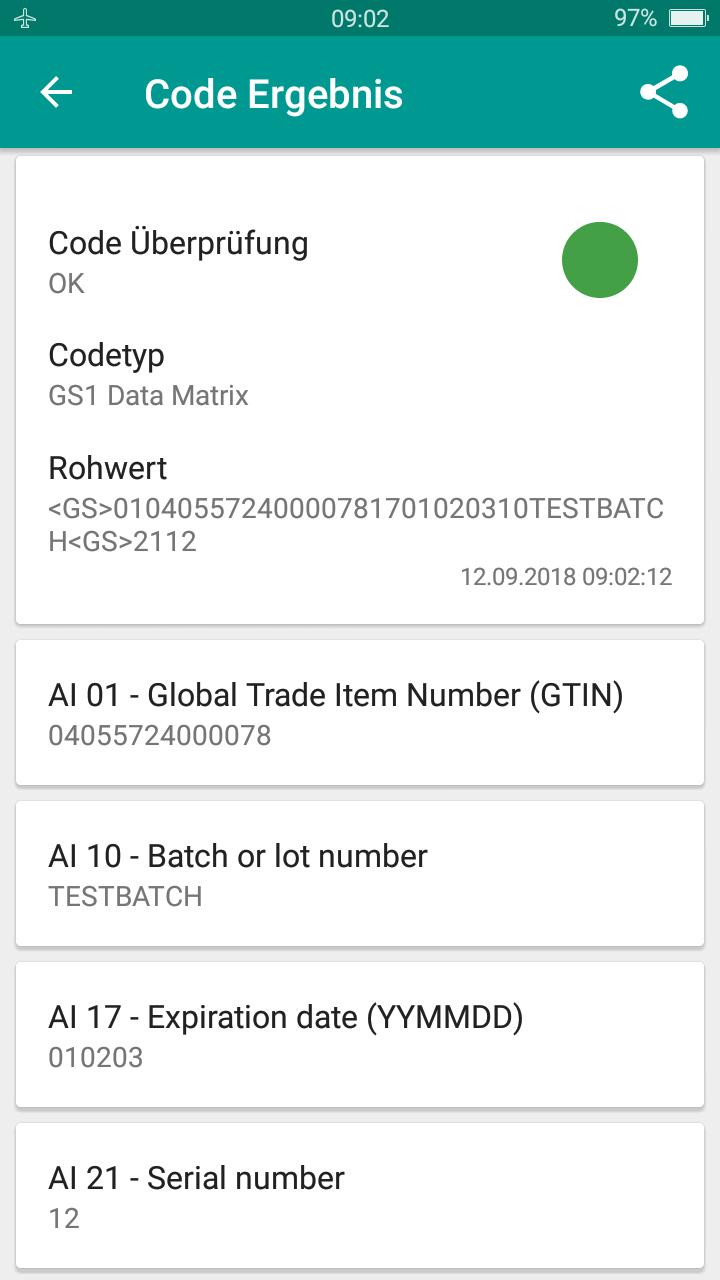Share the code result
Screen dimensions: 720x1280
click(x=664, y=93)
